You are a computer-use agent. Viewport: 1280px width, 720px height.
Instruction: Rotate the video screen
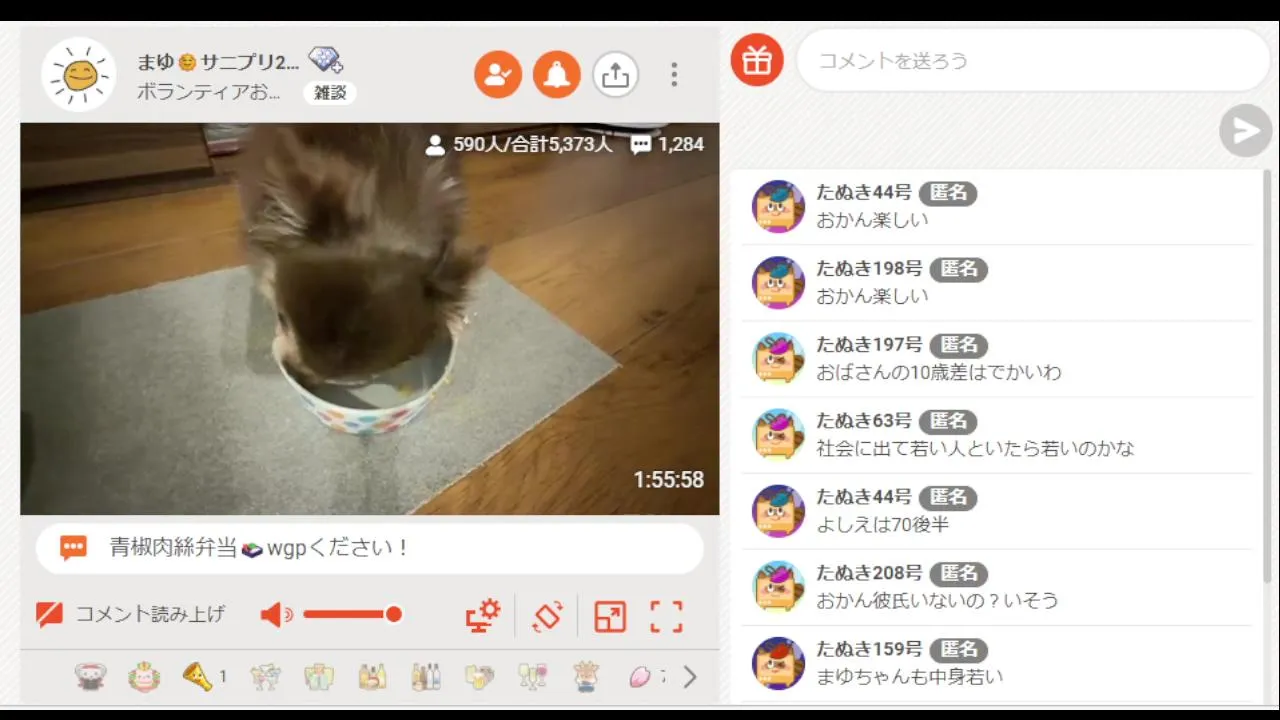[547, 616]
